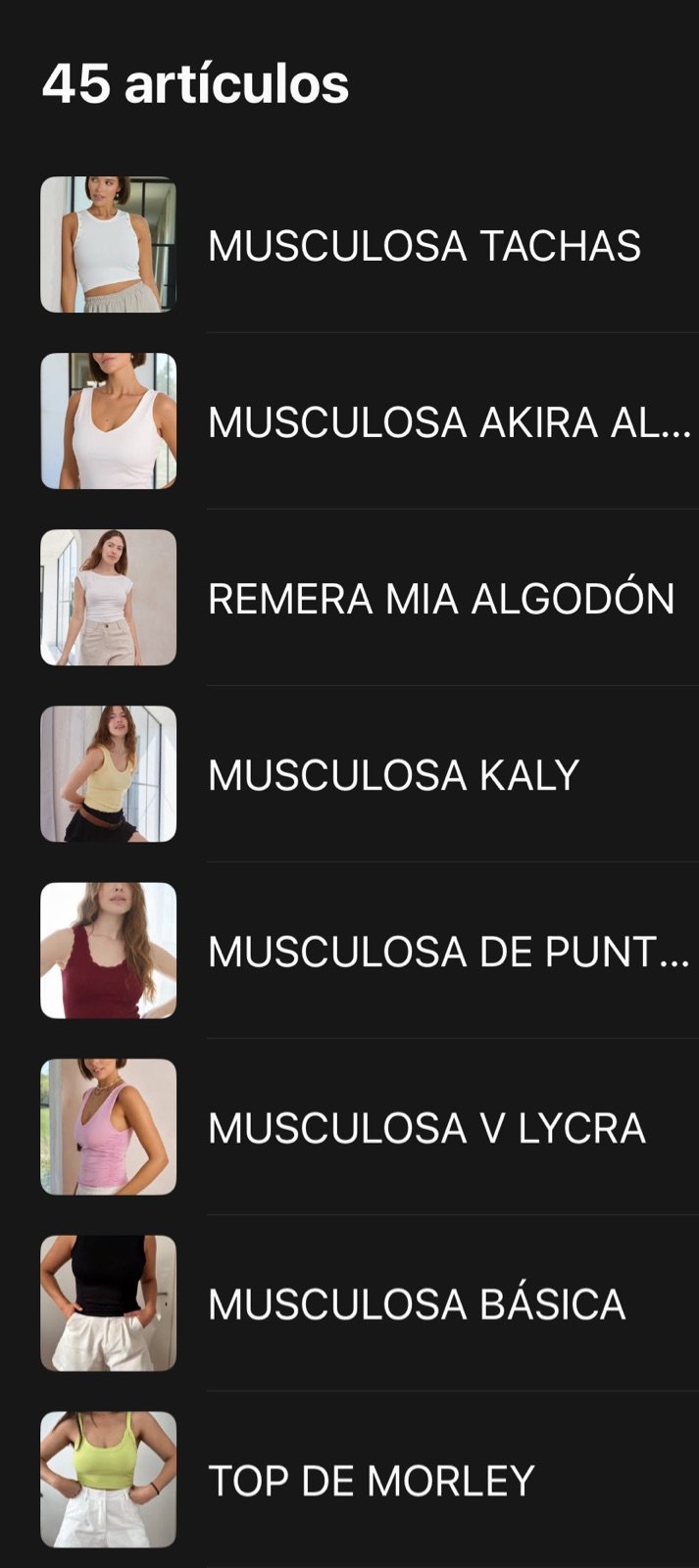
Task: Choose the MUSCULOSA V LYCRA item
Action: pyautogui.click(x=426, y=1128)
